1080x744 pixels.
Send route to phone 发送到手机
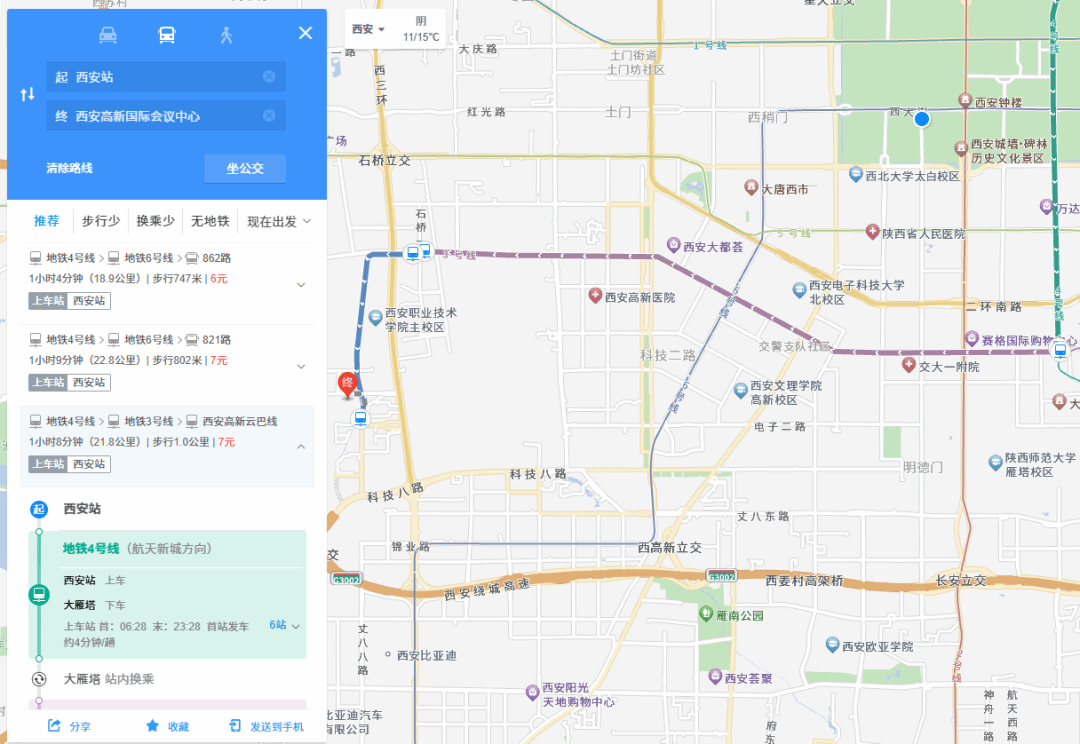[x=267, y=727]
